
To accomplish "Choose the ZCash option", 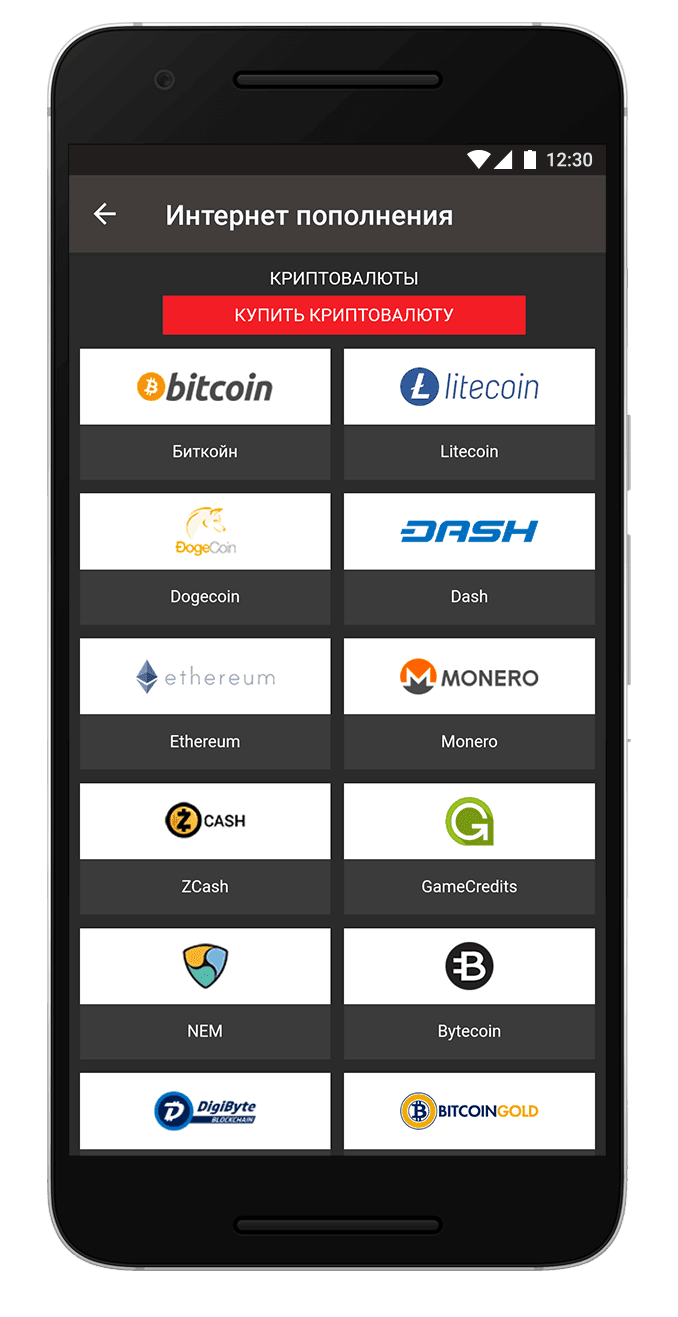I will [205, 848].
